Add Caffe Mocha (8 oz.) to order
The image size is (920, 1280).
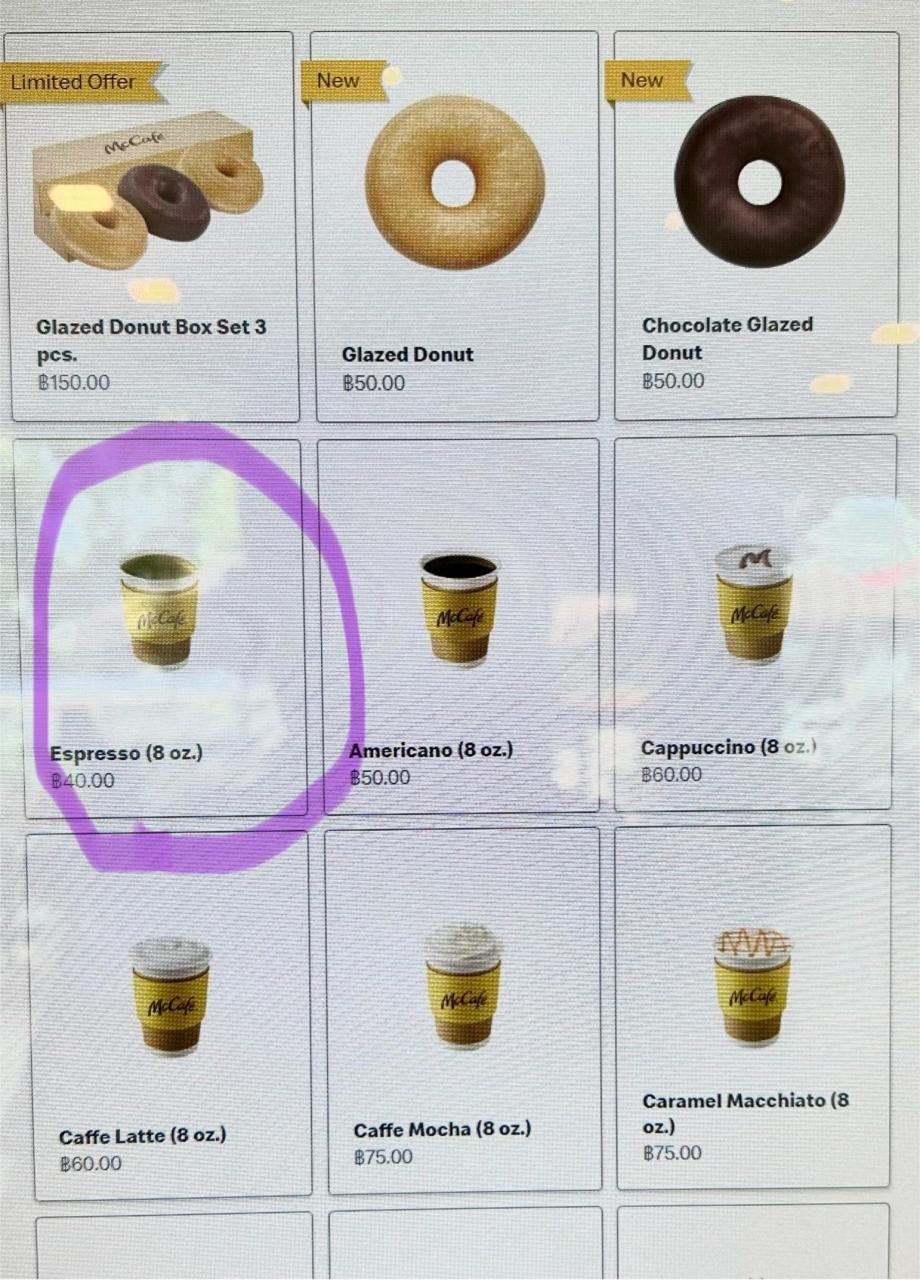click(x=463, y=1010)
